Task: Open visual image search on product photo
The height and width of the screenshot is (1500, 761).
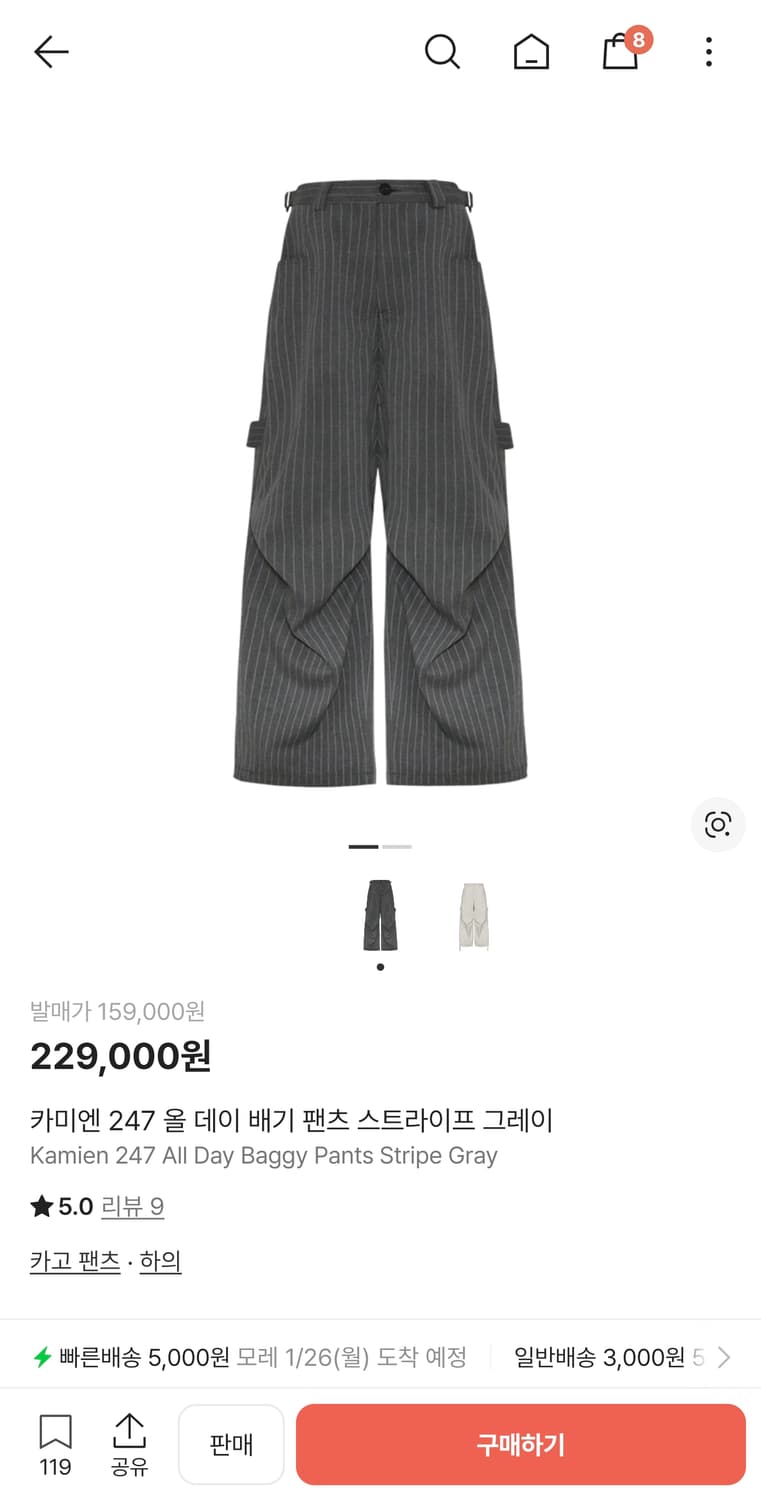Action: click(x=718, y=825)
